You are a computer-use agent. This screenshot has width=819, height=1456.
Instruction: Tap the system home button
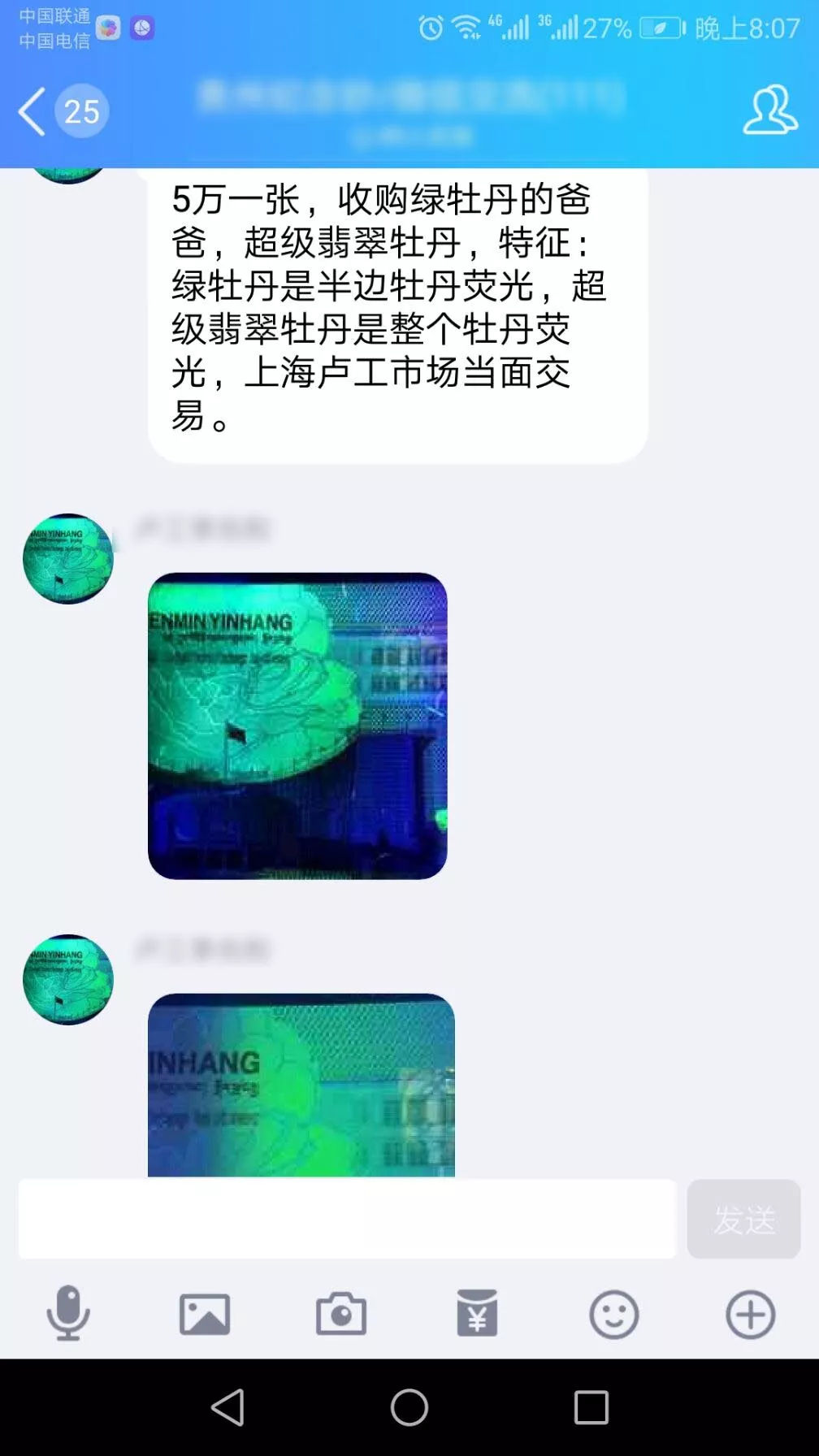click(409, 1407)
